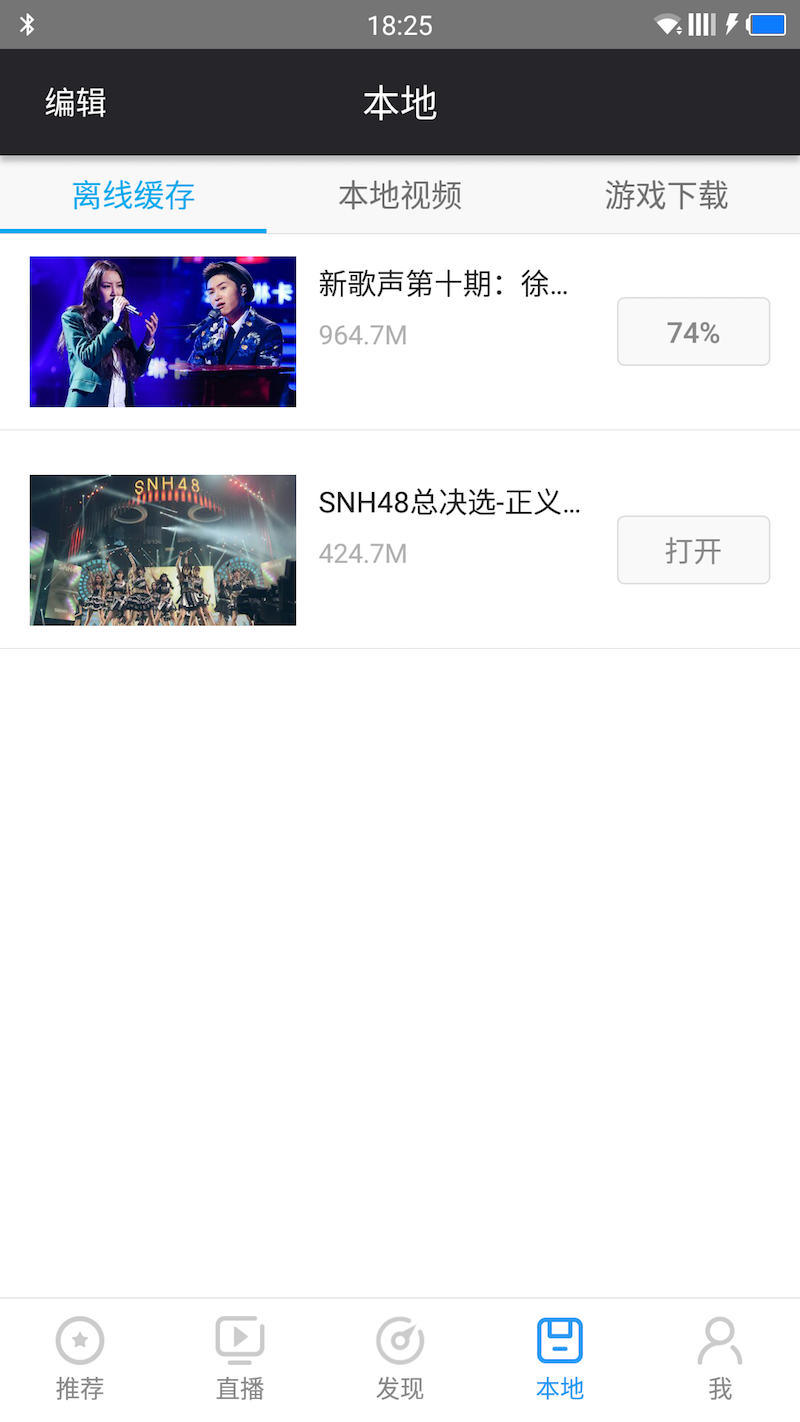The height and width of the screenshot is (1422, 800).
Task: Open the 游戏下载 tab
Action: tap(666, 195)
